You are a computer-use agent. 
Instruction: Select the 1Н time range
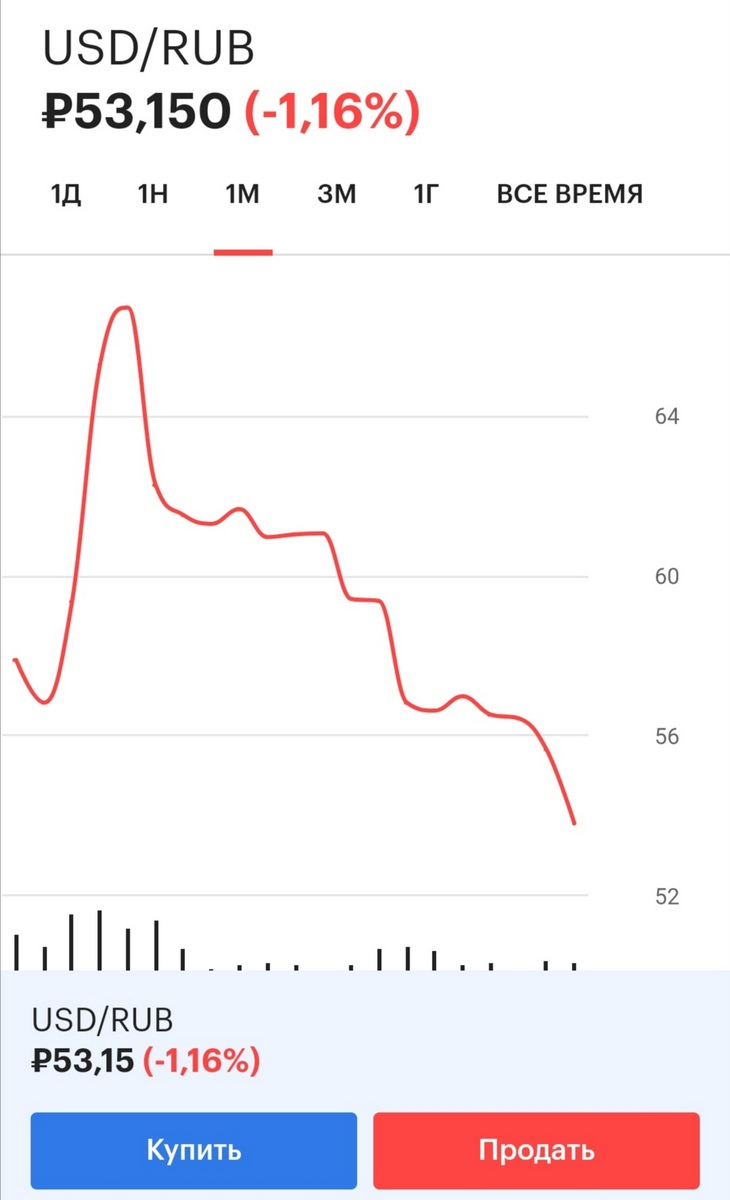click(x=153, y=194)
